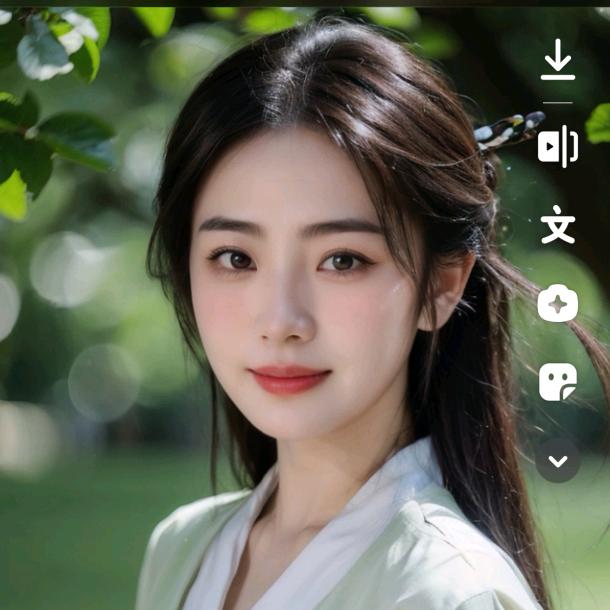The image size is (610, 610).
Task: Add text with the 文 icon
Action: pos(558,224)
